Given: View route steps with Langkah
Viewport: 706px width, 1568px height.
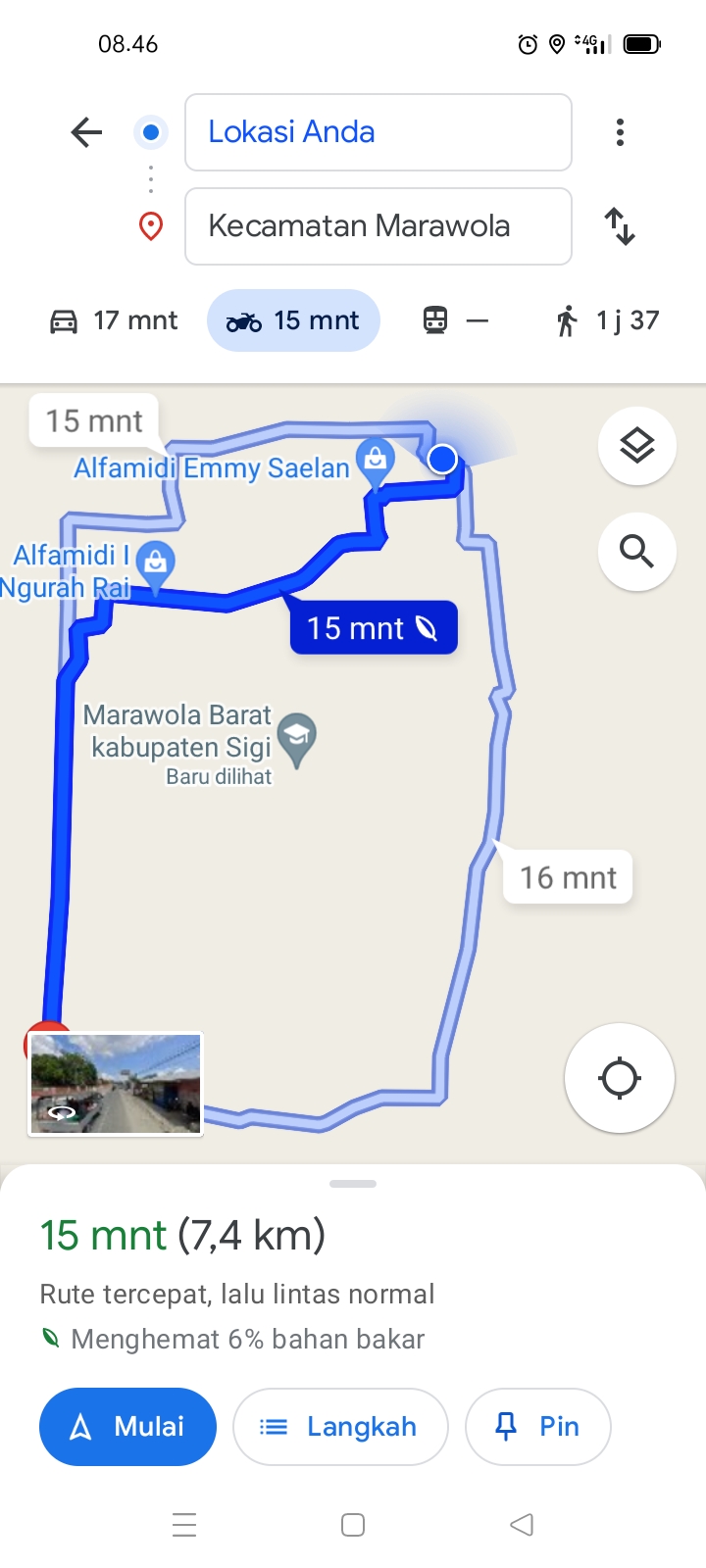Looking at the screenshot, I should point(340,1427).
